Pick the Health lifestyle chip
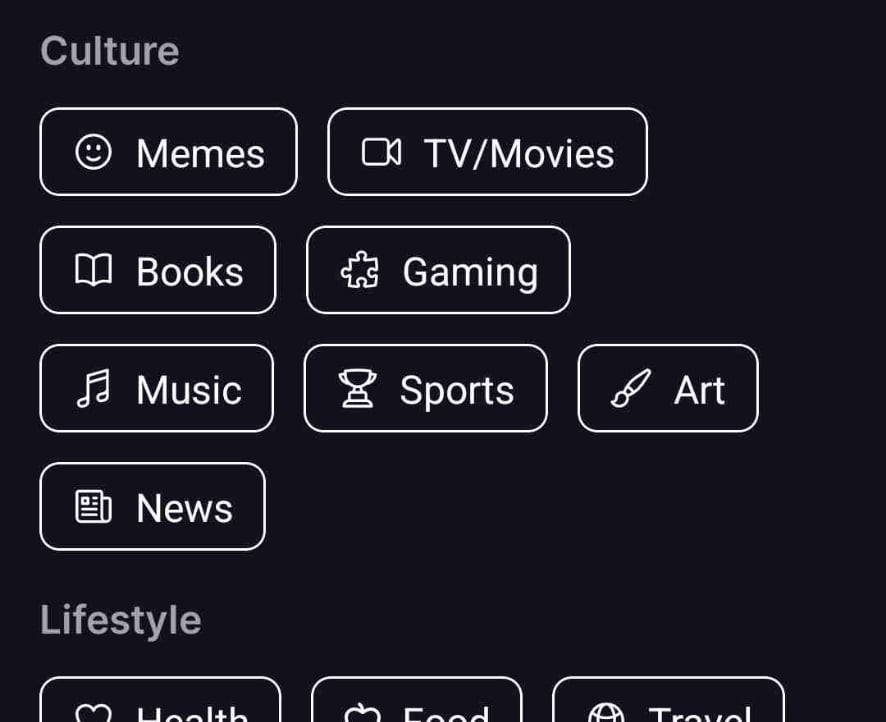Screen dimensions: 886x722 [160, 699]
